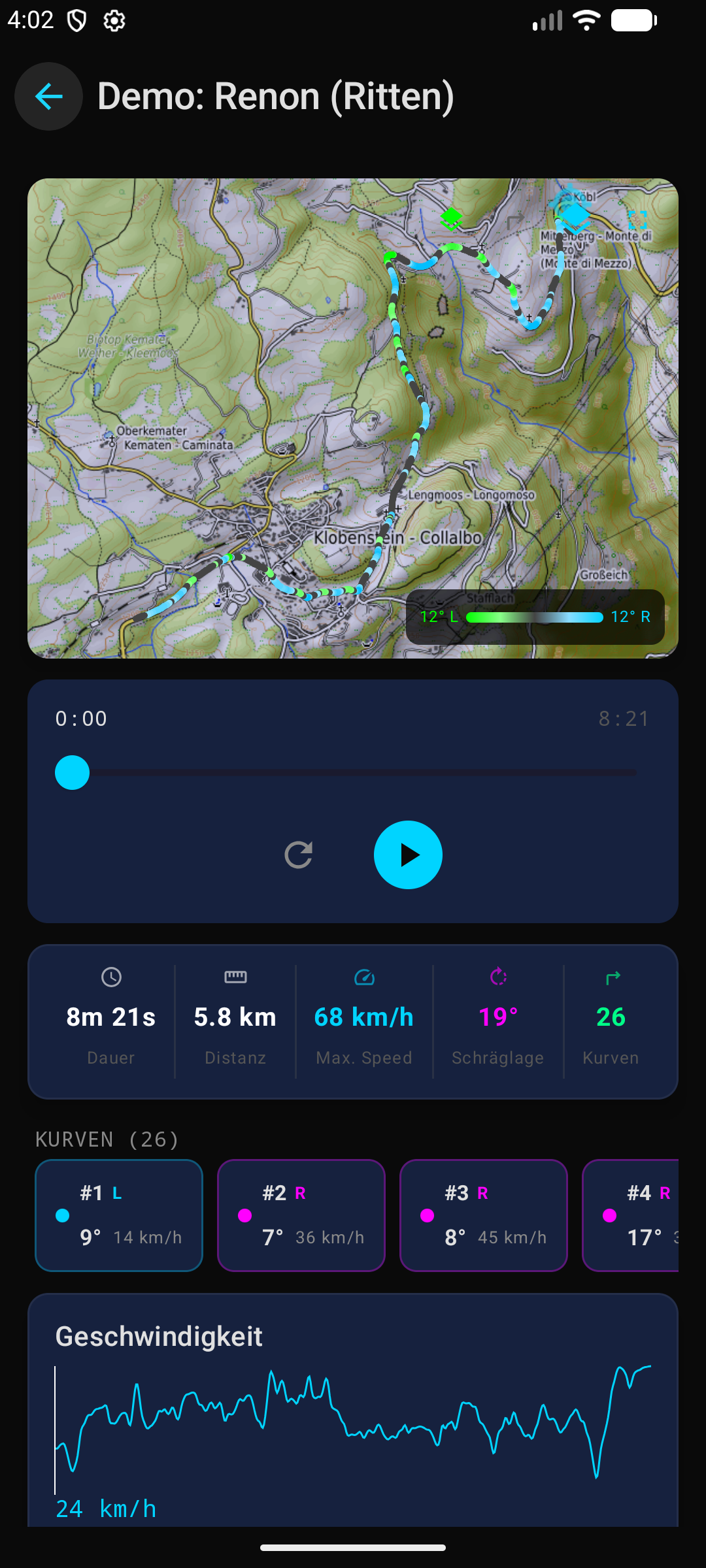Expand the map to fullscreen
This screenshot has height=1568, width=706.
point(637,220)
